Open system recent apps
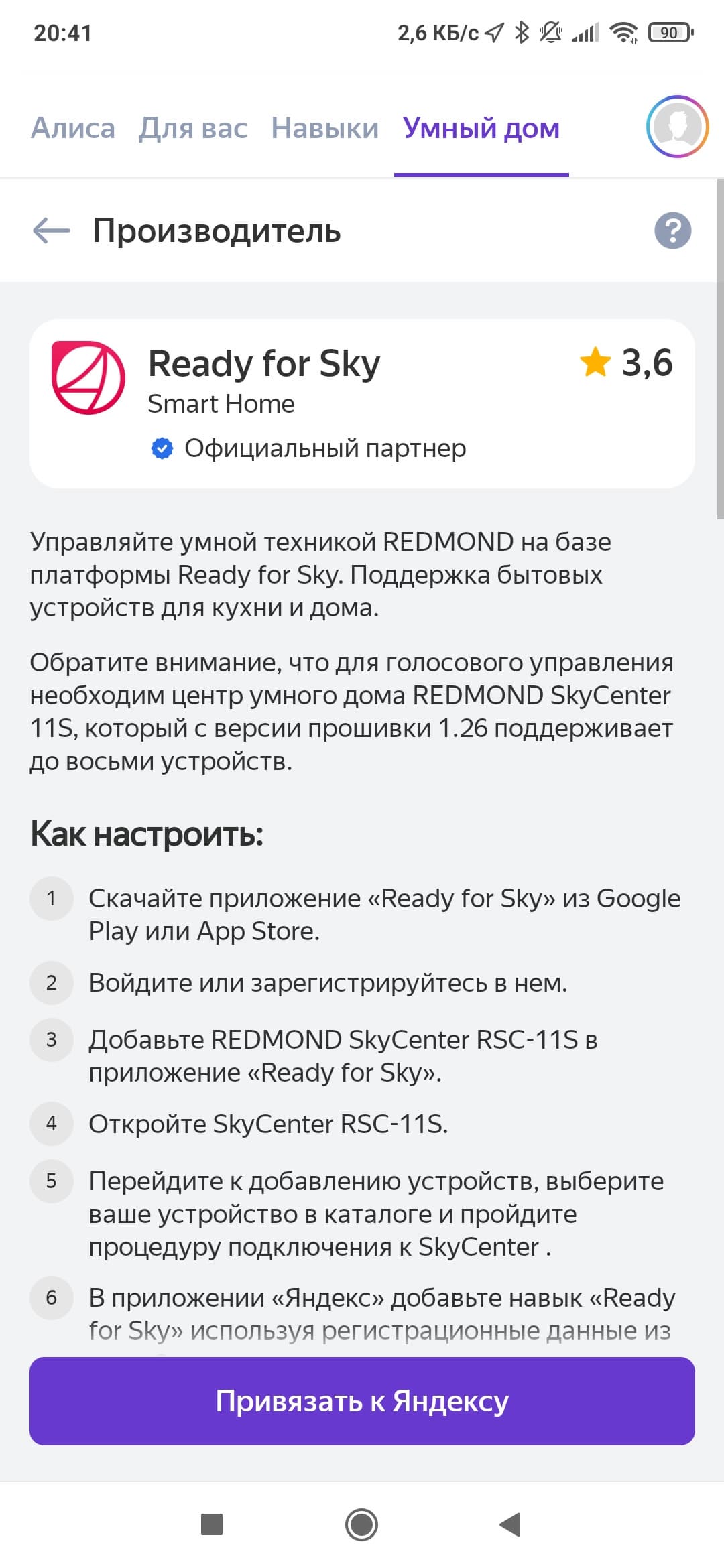 [x=212, y=1524]
